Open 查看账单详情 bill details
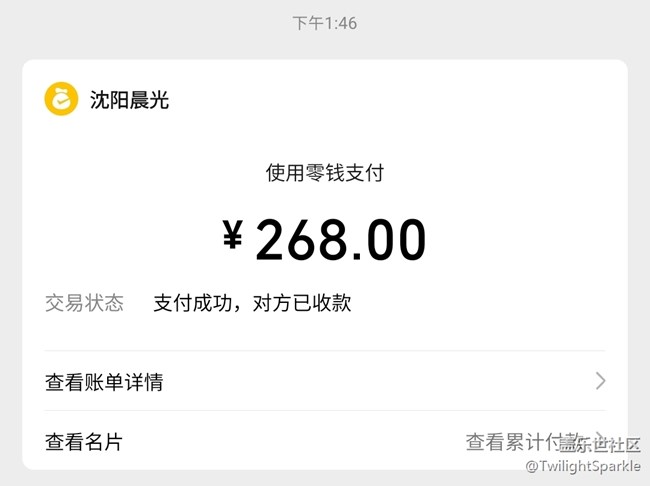The image size is (650, 486). (x=325, y=381)
